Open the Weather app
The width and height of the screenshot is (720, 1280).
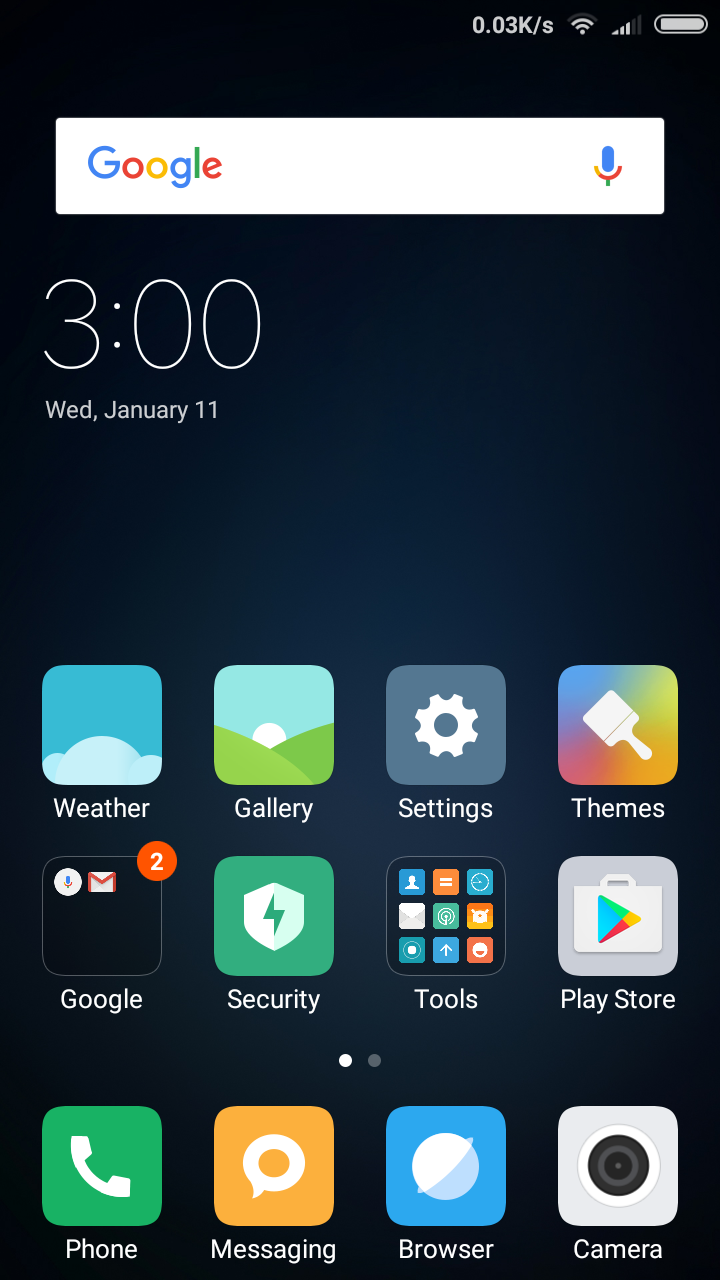102,725
